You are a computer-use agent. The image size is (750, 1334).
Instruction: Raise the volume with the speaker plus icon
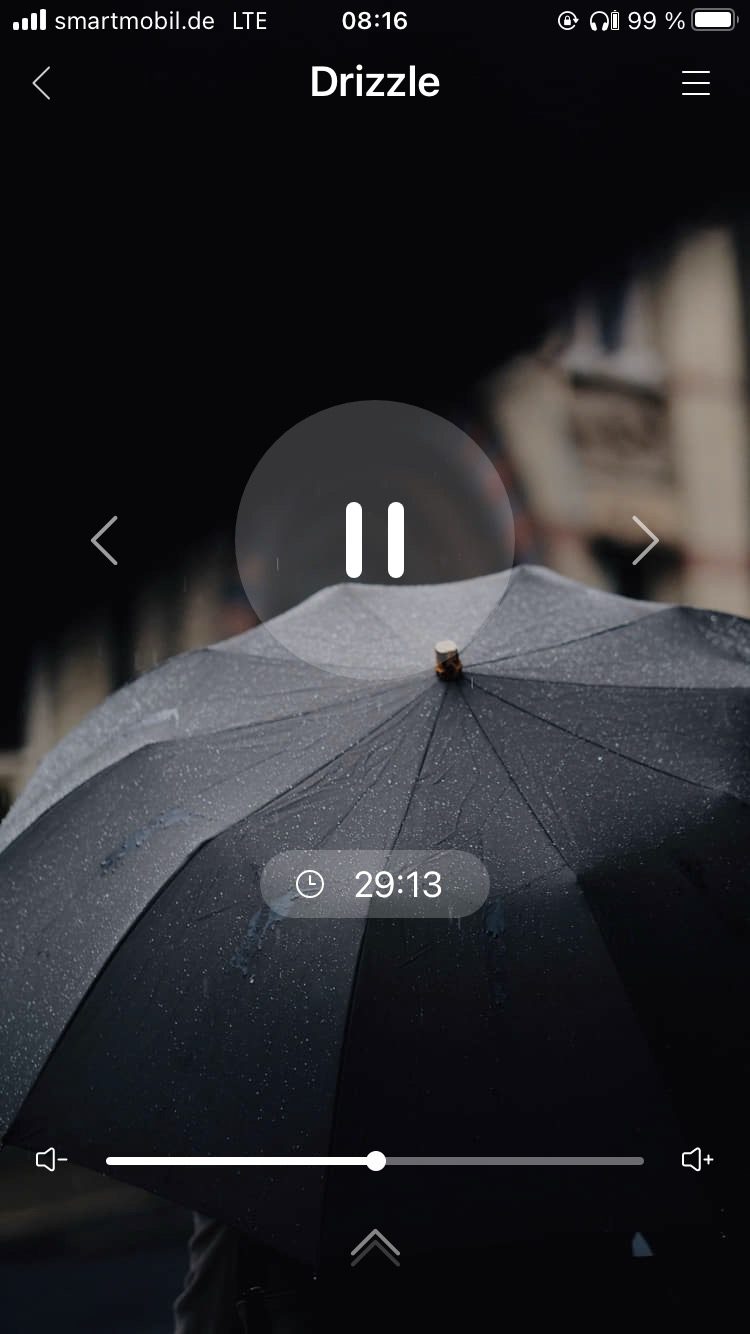coord(697,1160)
